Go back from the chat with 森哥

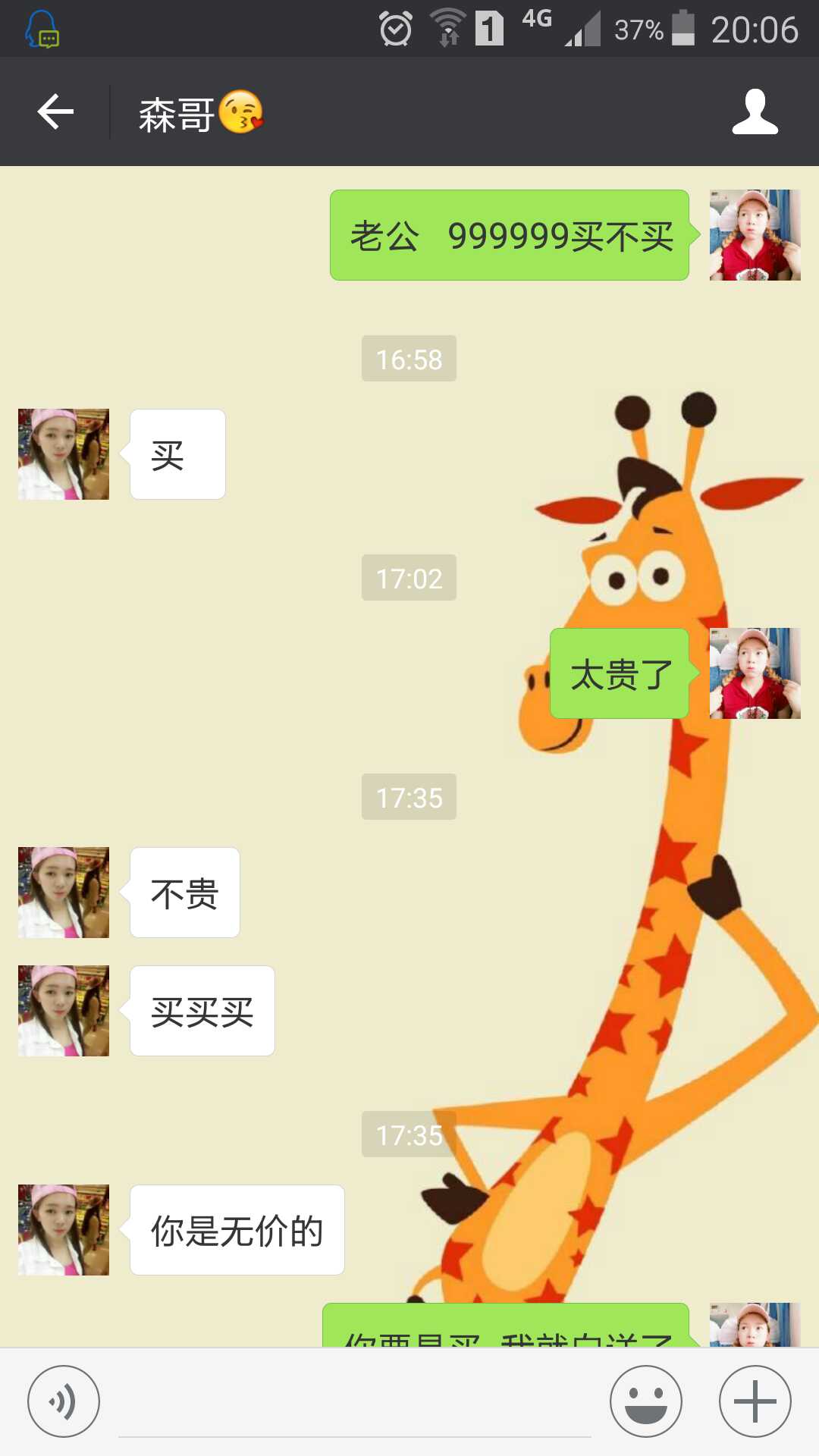[55, 112]
